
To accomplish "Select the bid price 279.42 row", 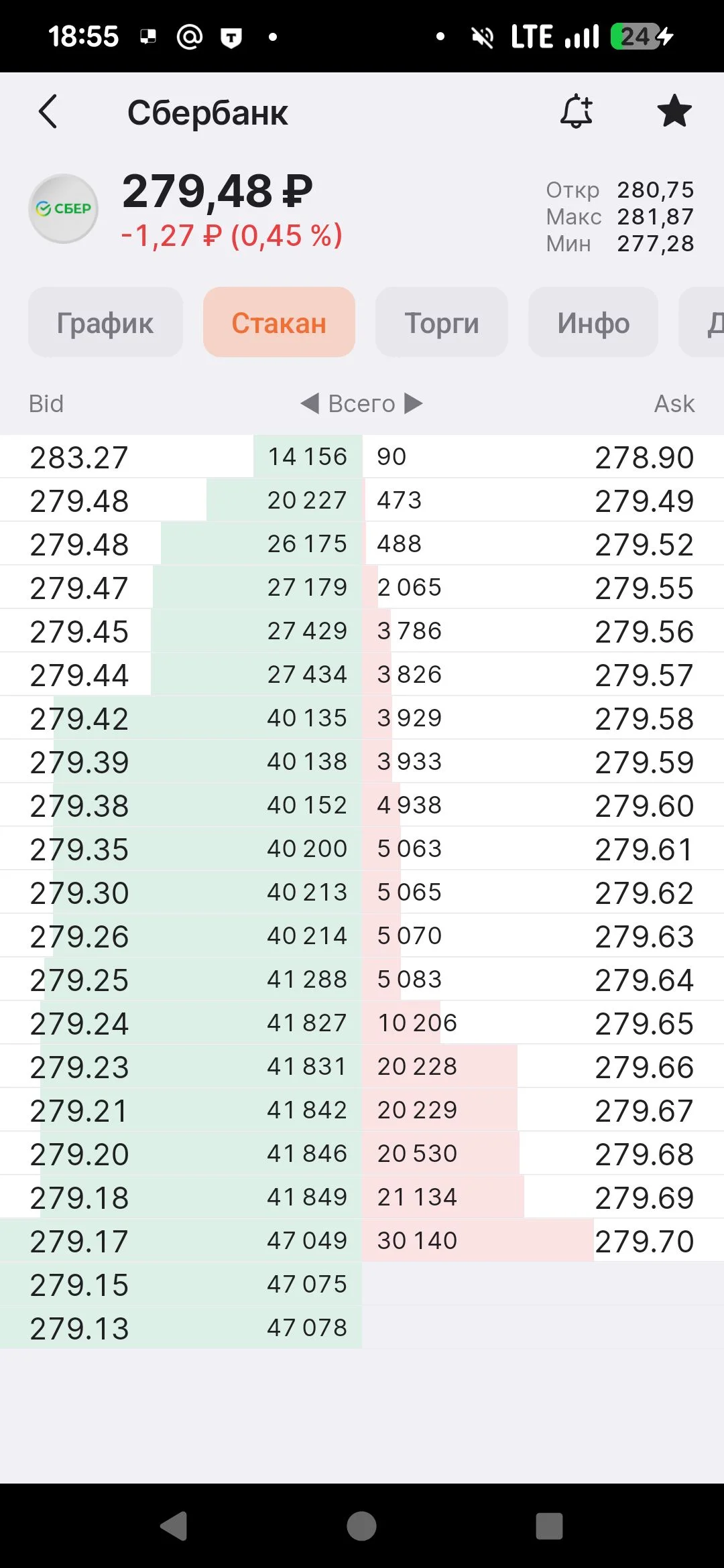I will [181, 718].
